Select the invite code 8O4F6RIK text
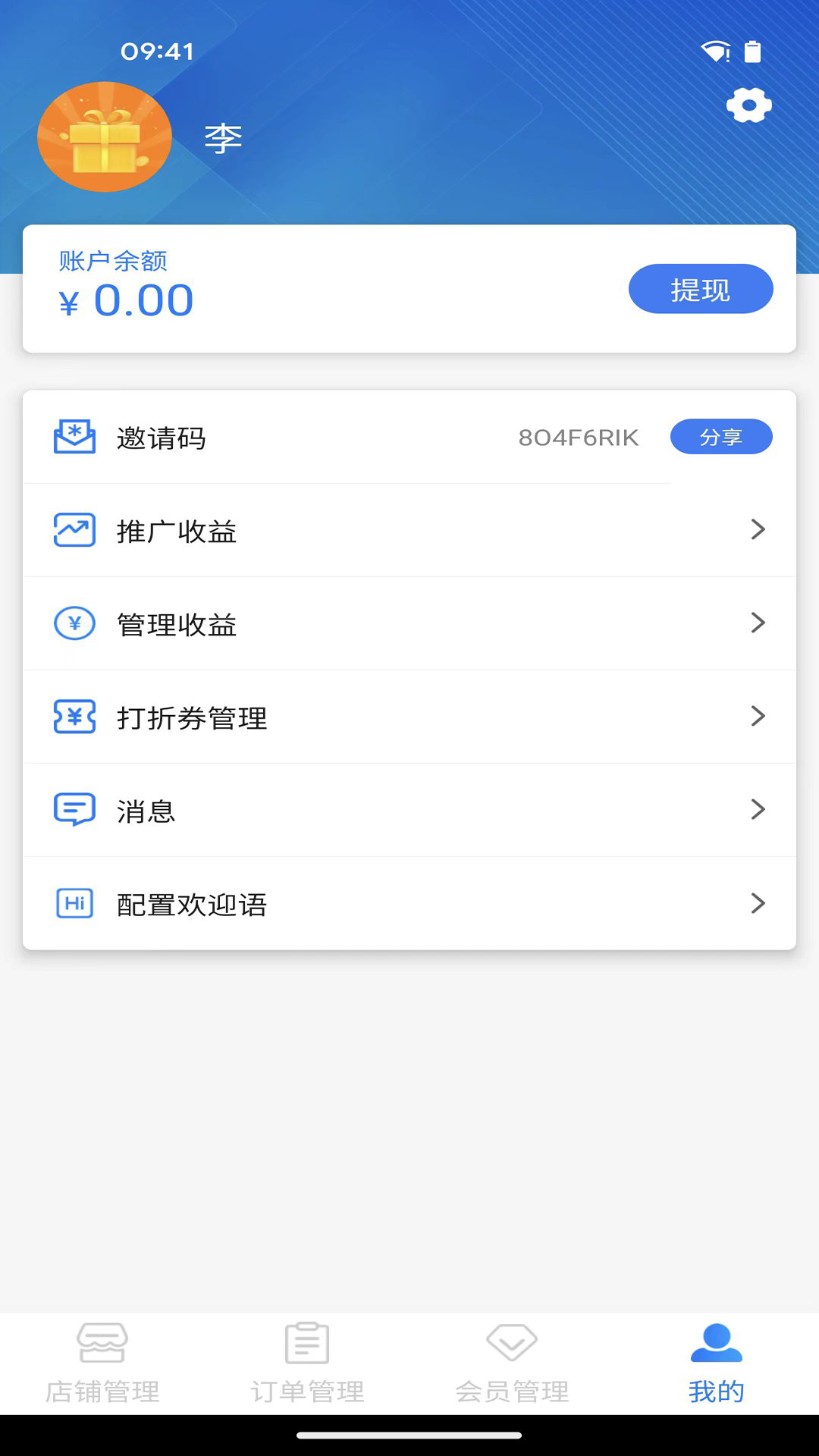 pyautogui.click(x=578, y=437)
